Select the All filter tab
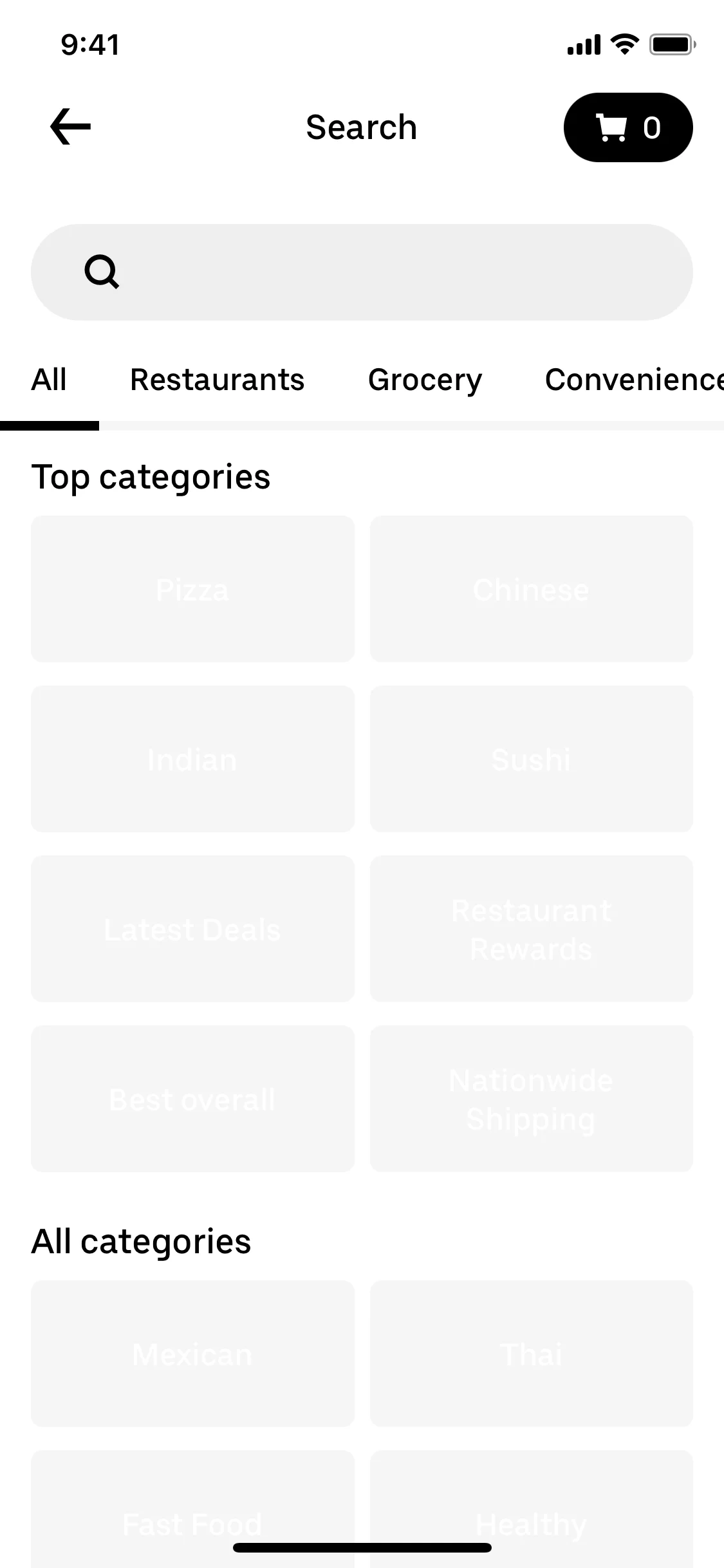Screen dimensions: 724x1568 pyautogui.click(x=50, y=380)
